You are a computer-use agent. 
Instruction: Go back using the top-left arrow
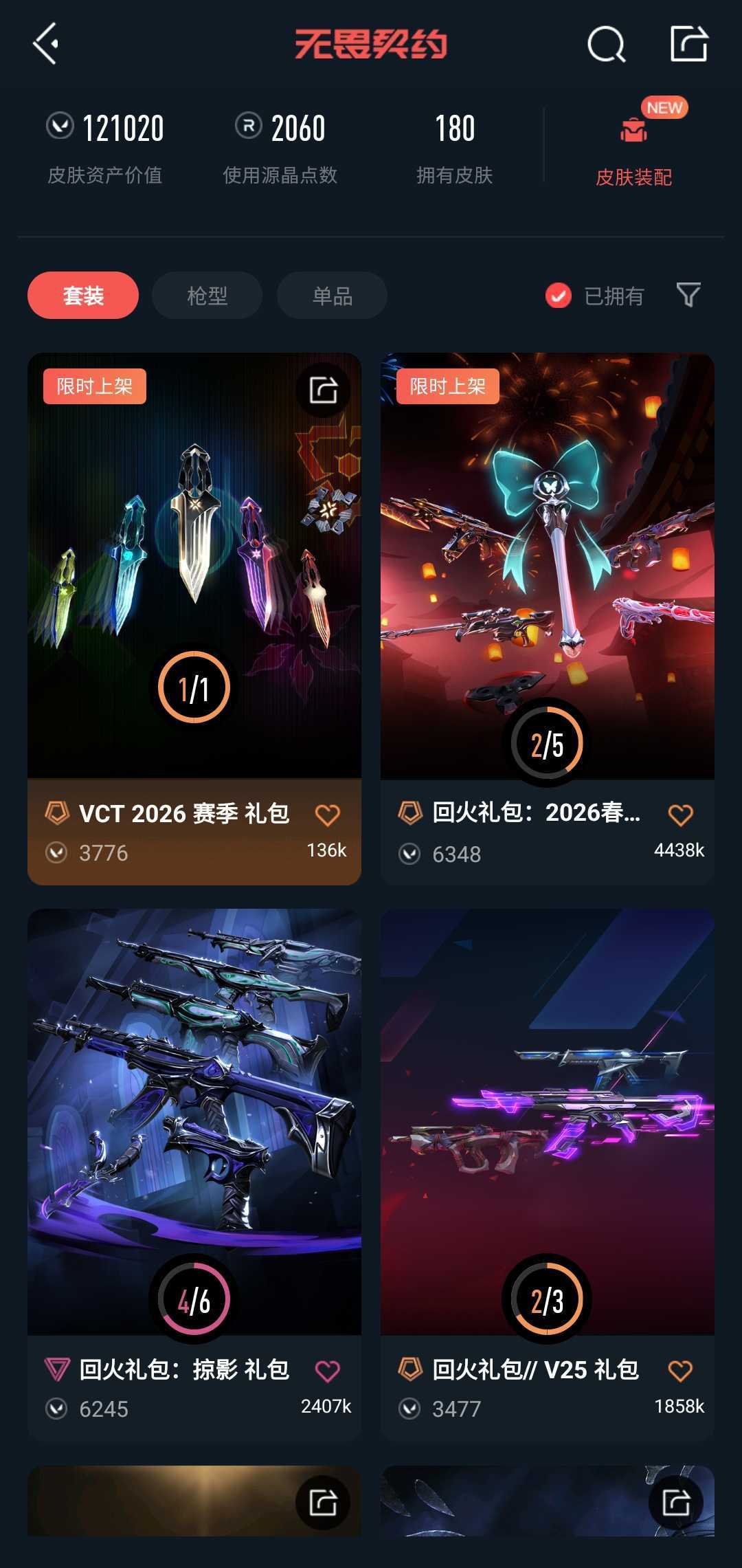tap(46, 44)
